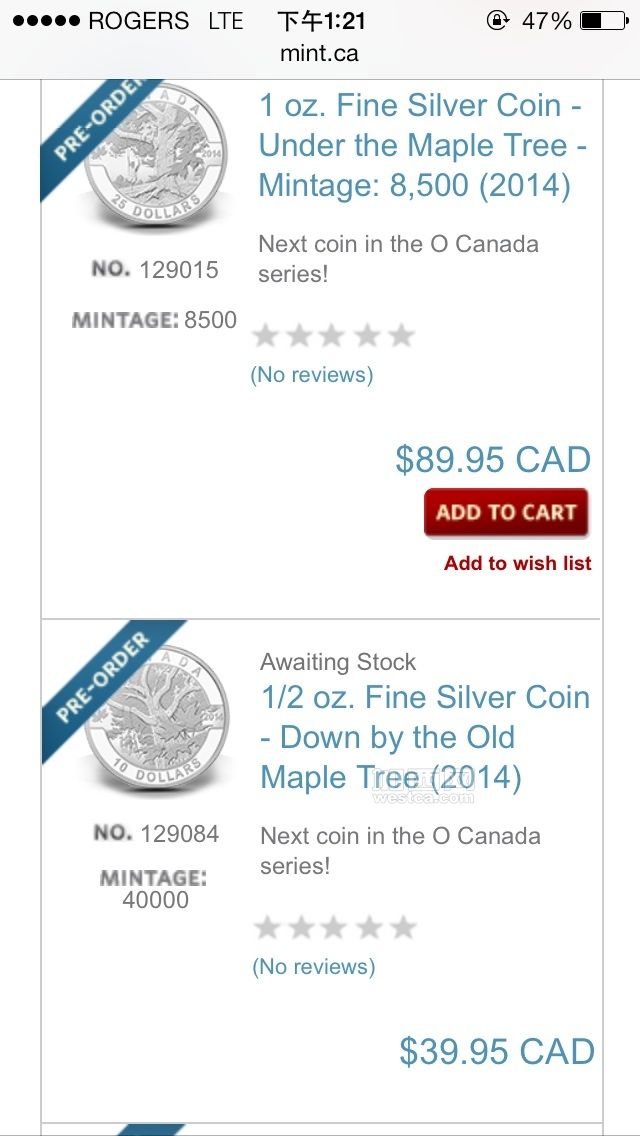640x1136 pixels.
Task: Tap the Under the Maple Tree coin image
Action: pos(154,154)
